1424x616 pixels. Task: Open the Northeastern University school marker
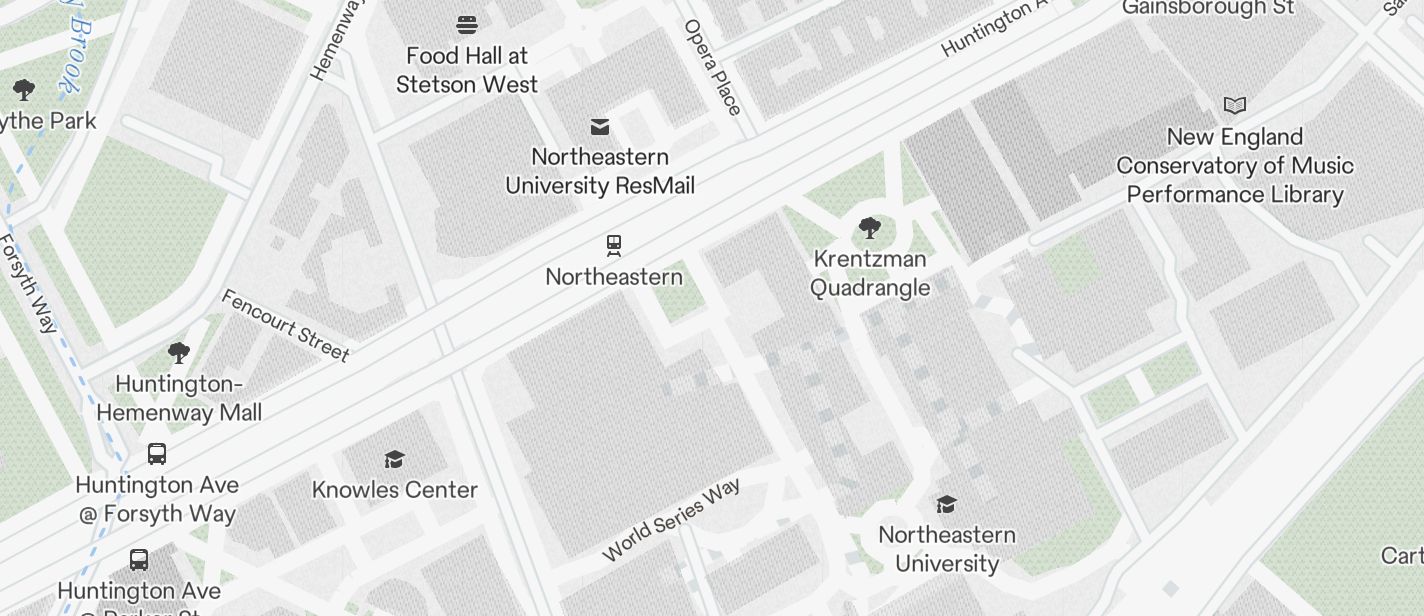[946, 504]
